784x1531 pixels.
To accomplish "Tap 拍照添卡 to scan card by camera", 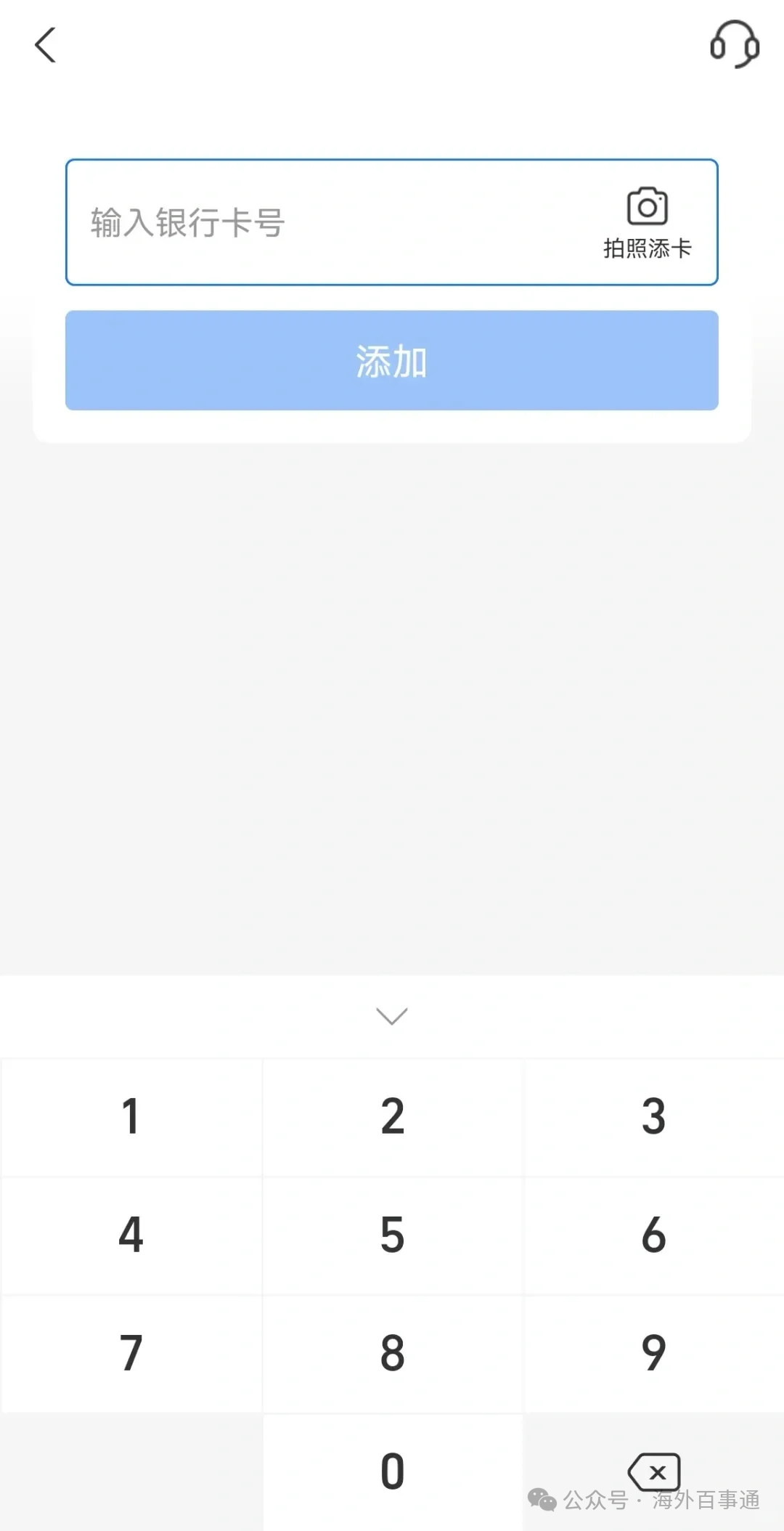I will point(648,224).
